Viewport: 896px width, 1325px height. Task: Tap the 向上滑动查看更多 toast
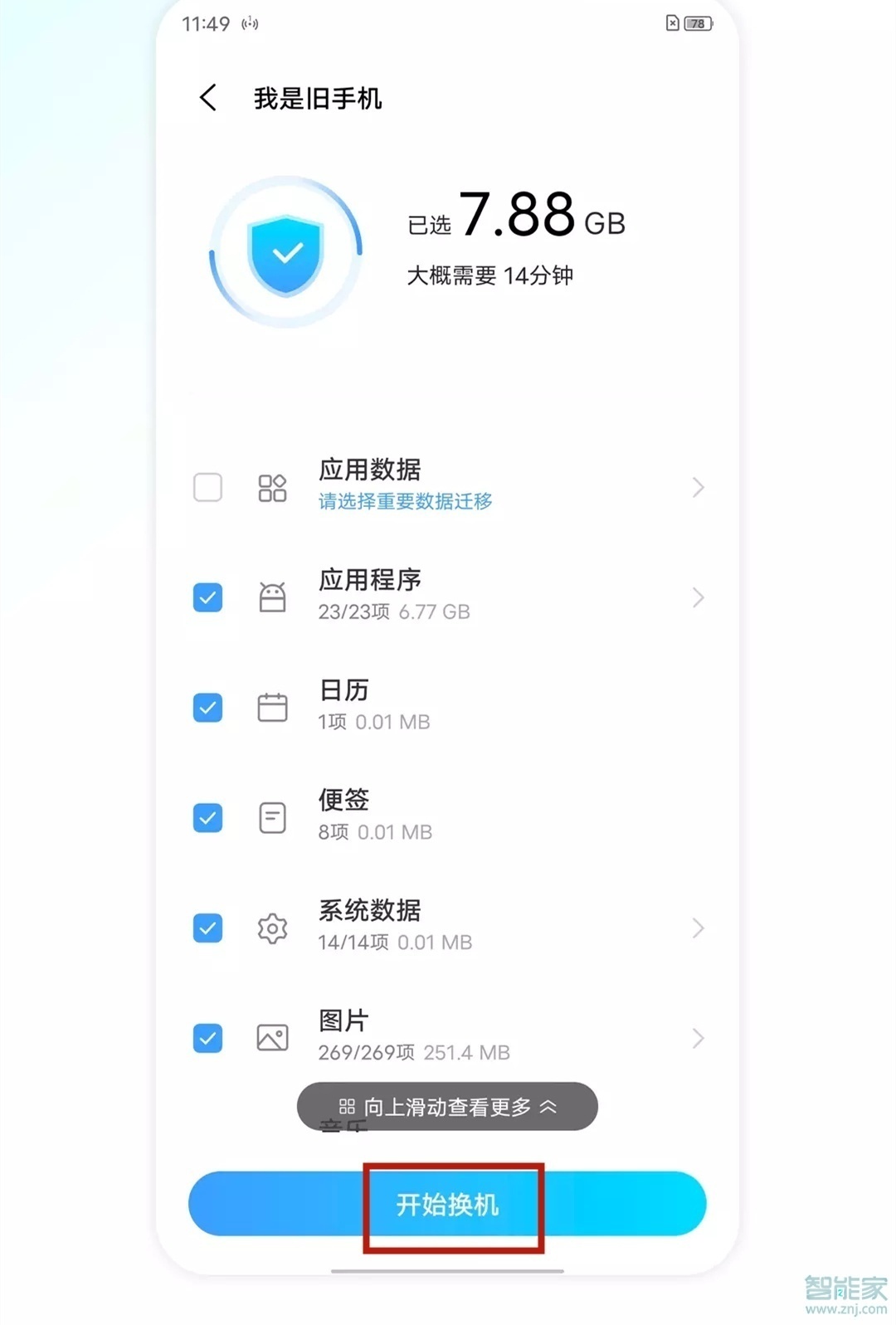point(447,1106)
